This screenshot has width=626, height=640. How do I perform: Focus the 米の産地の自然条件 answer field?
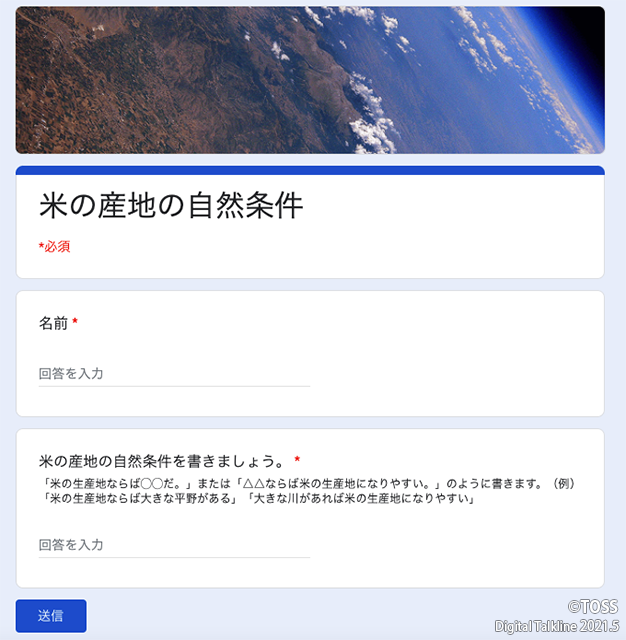[x=174, y=545]
